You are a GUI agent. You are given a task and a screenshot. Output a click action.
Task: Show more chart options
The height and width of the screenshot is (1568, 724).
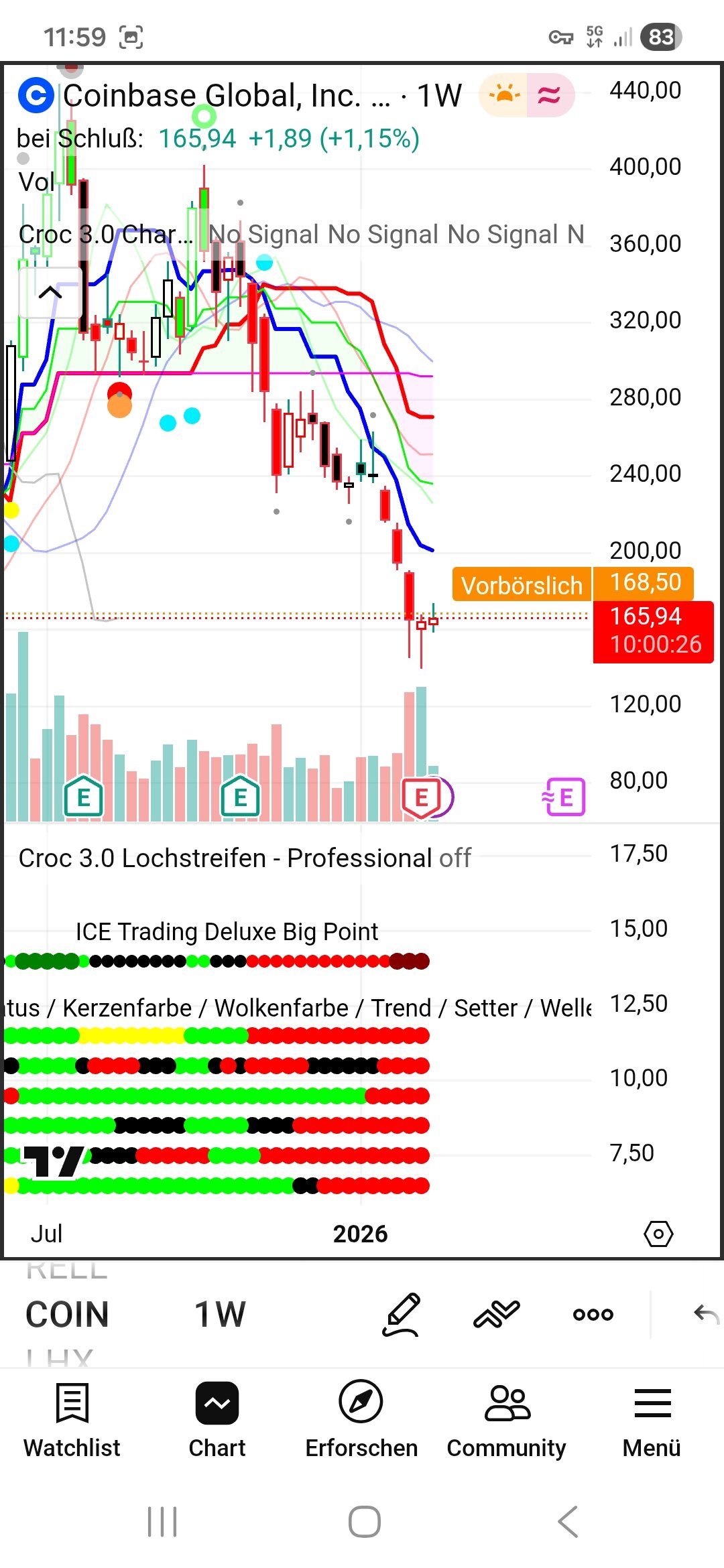click(x=593, y=1314)
